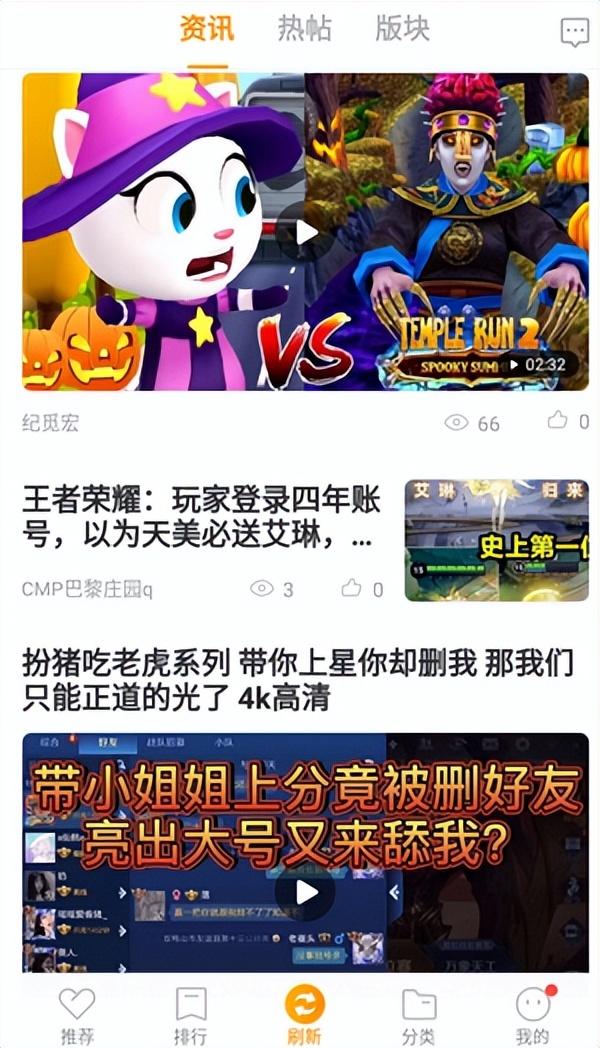Go to 我的 profile tab
Screen dimensions: 600x1048
(533, 1015)
